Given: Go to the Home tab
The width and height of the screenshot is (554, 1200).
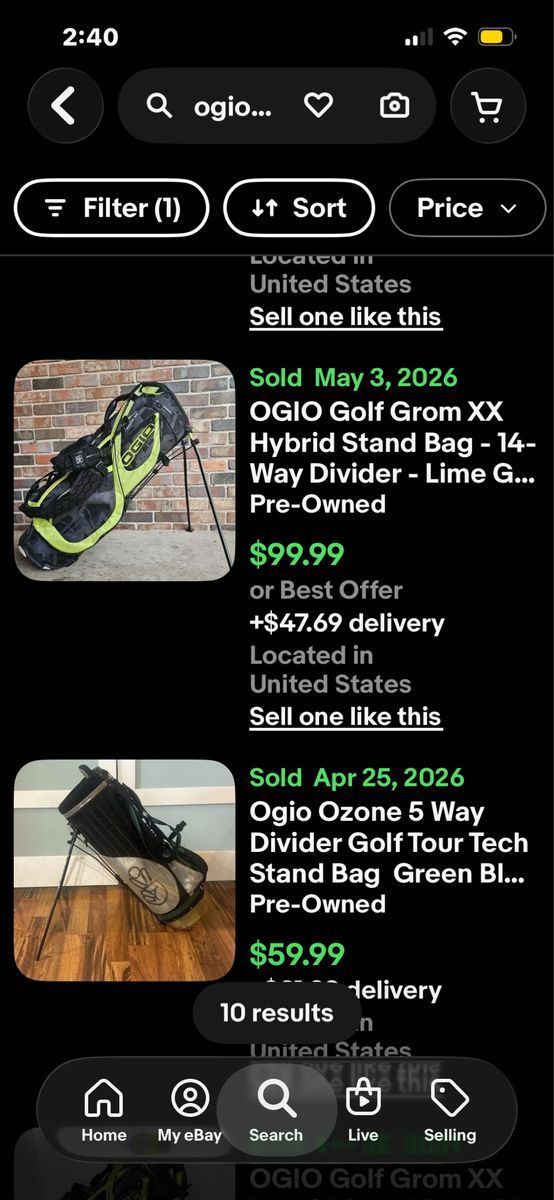Looking at the screenshot, I should (x=104, y=1112).
